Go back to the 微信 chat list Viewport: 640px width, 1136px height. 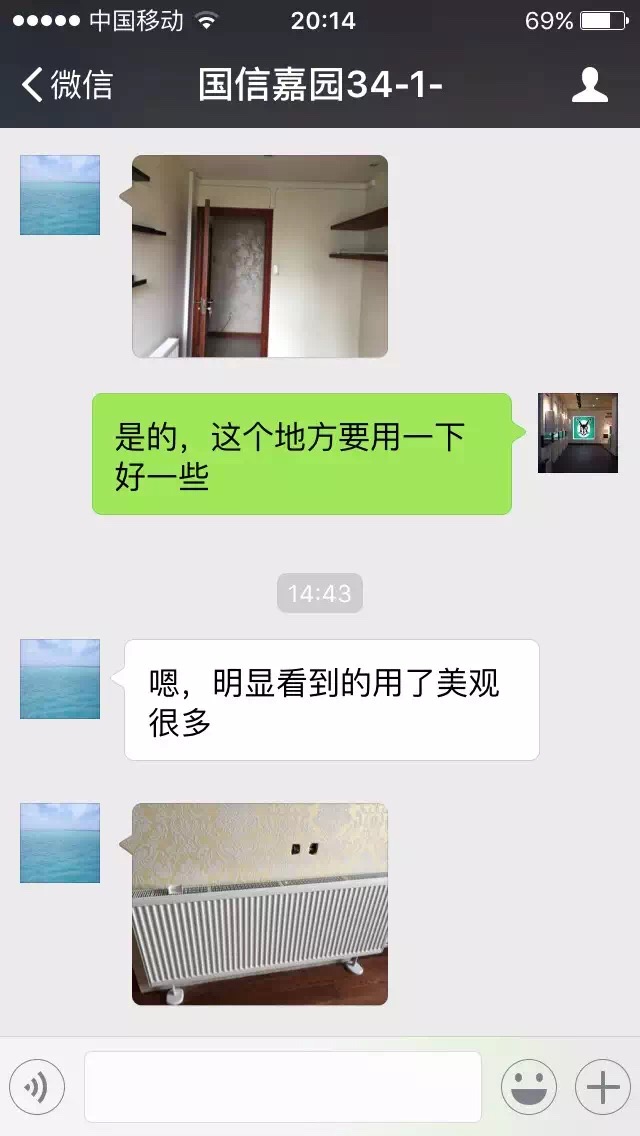tap(66, 85)
